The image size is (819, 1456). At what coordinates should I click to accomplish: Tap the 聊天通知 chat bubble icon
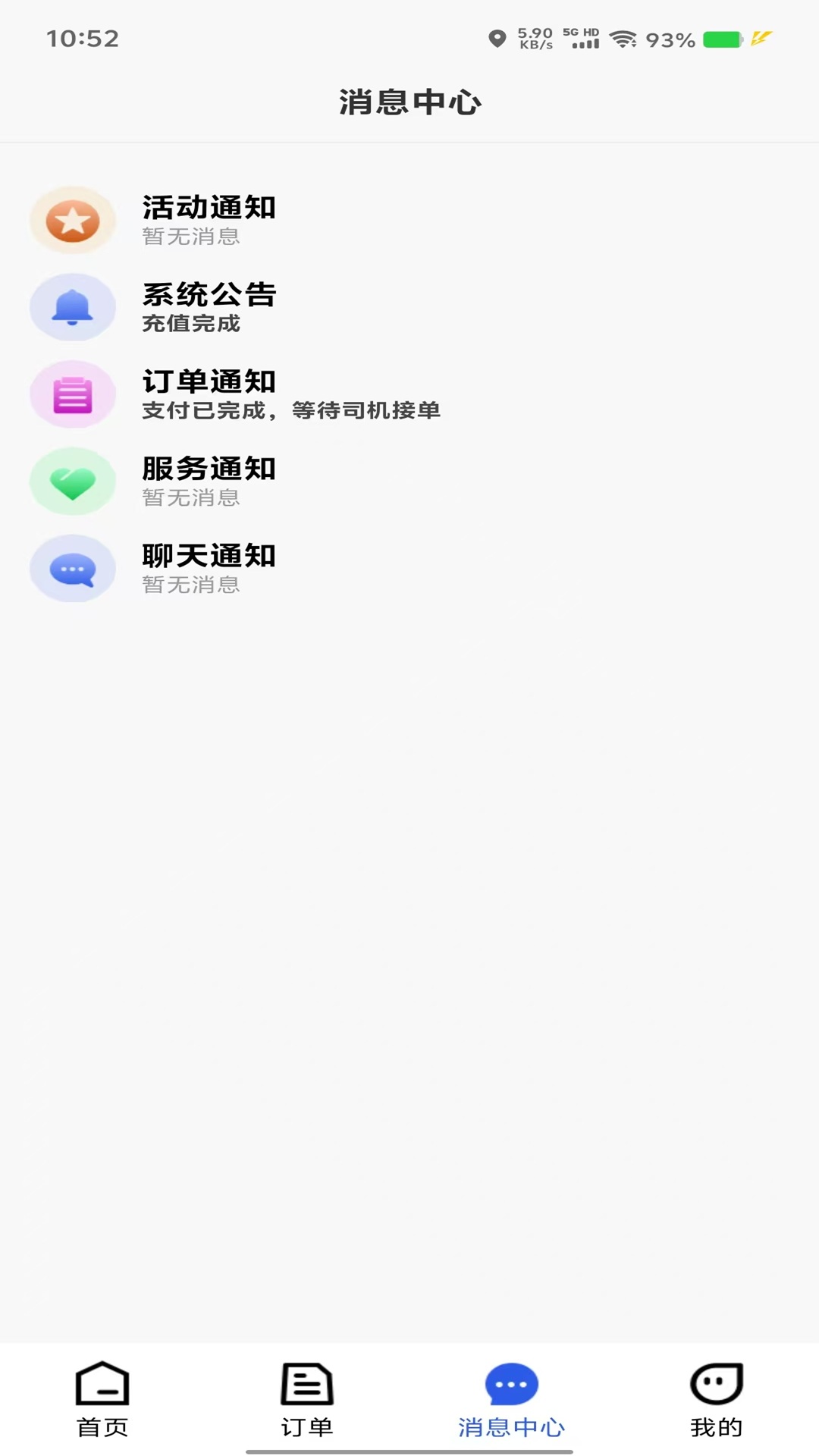pyautogui.click(x=73, y=569)
